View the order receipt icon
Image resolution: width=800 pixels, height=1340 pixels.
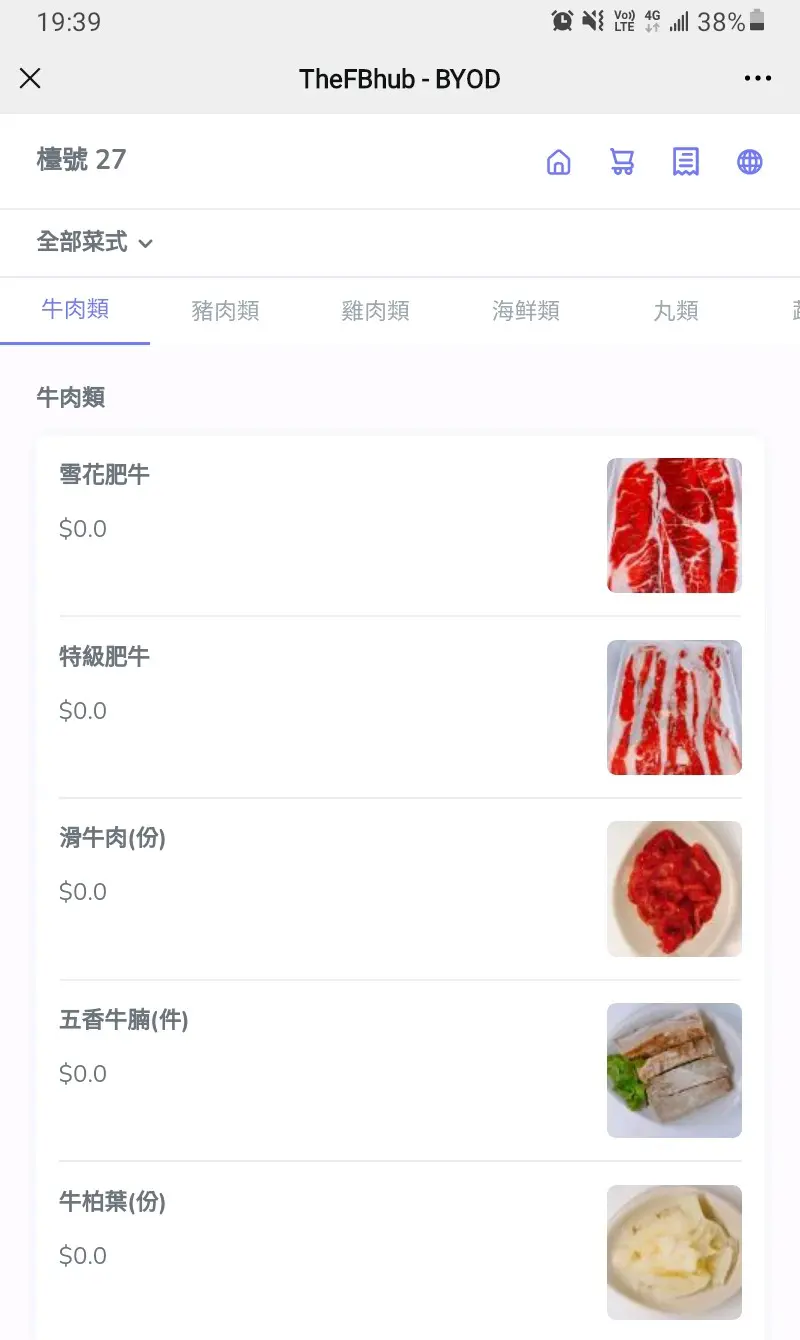tap(685, 162)
